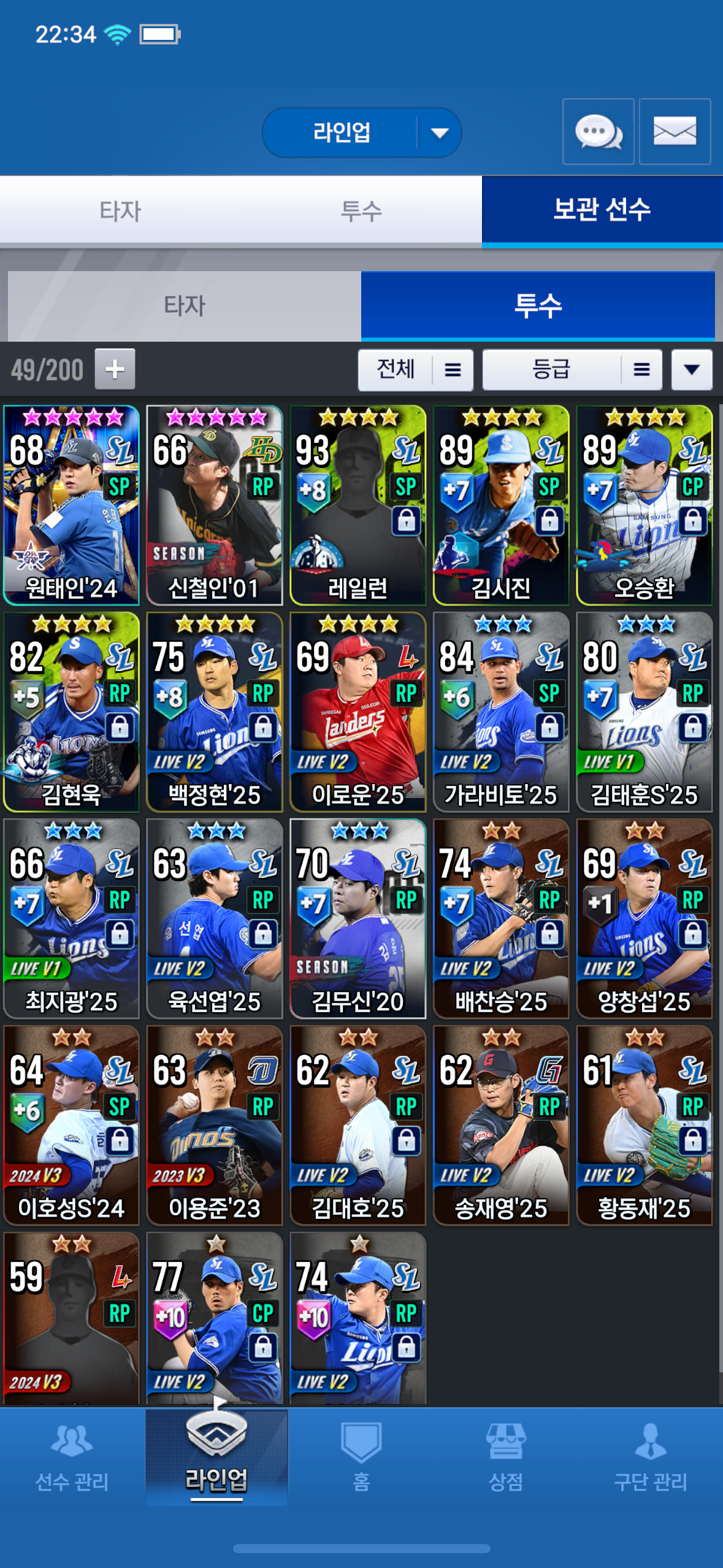Open the 이용준'23 card
The image size is (723, 1568).
coord(214,1125)
